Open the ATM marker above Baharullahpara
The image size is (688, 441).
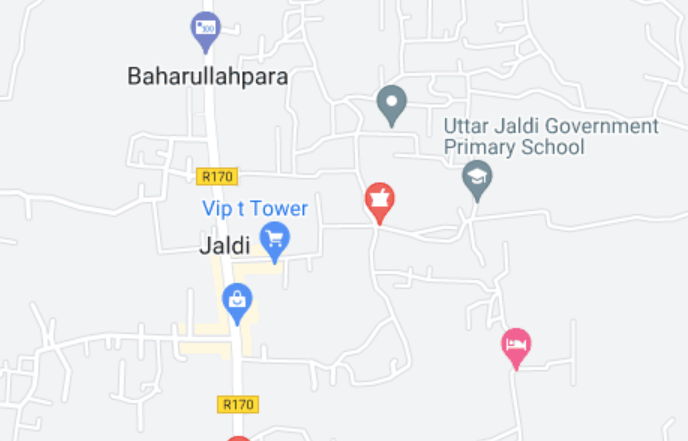[x=205, y=28]
